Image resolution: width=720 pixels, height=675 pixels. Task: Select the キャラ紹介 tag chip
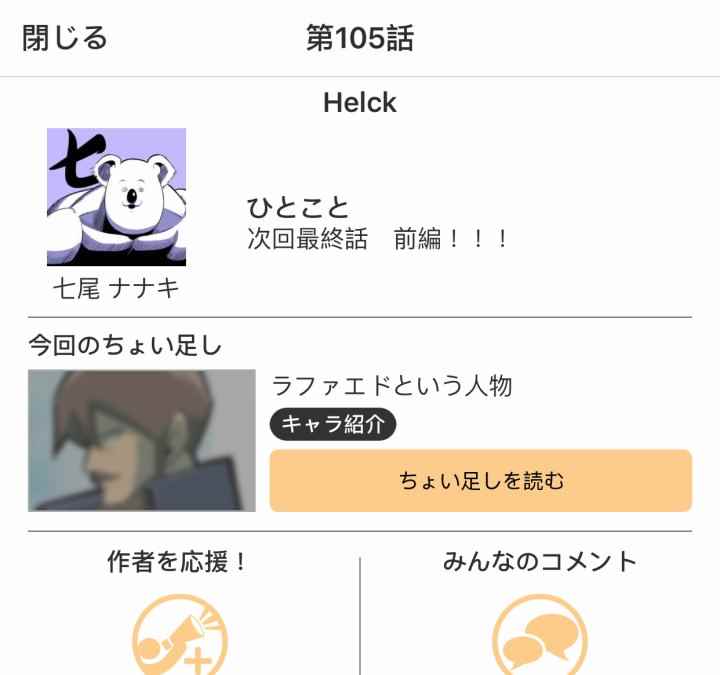coord(333,424)
